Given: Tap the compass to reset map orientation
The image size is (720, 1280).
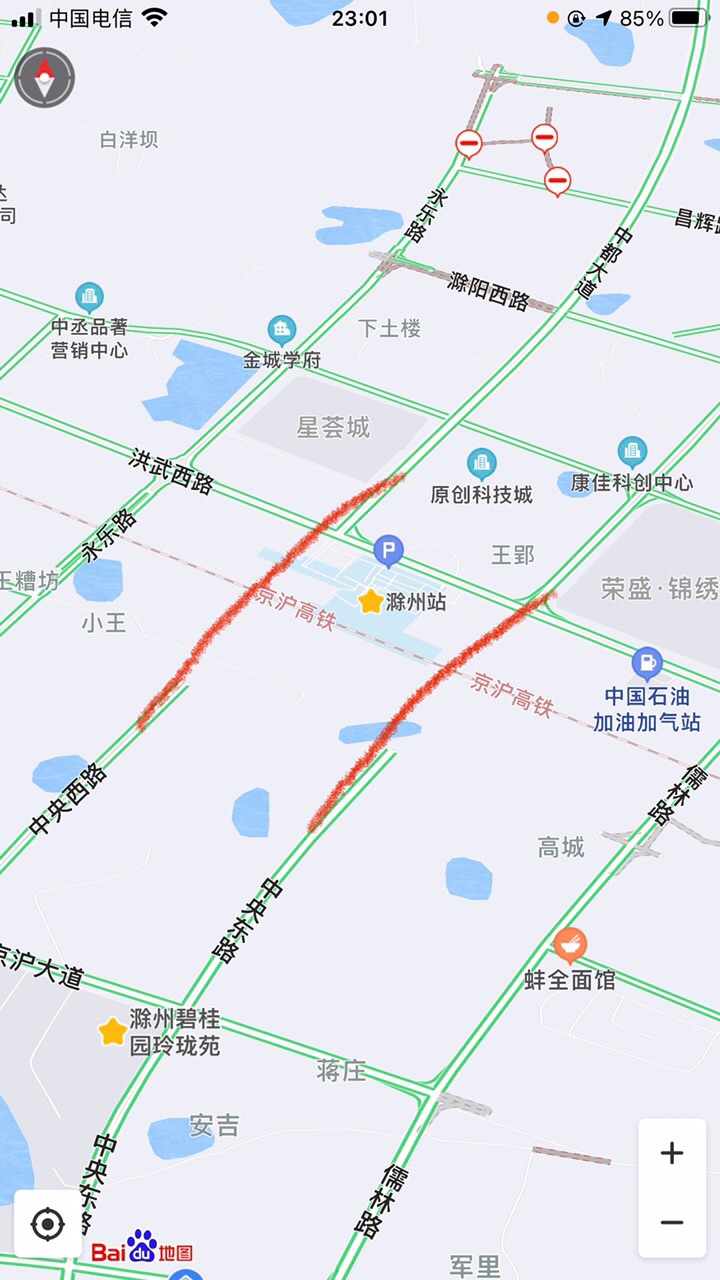Looking at the screenshot, I should click(x=45, y=77).
